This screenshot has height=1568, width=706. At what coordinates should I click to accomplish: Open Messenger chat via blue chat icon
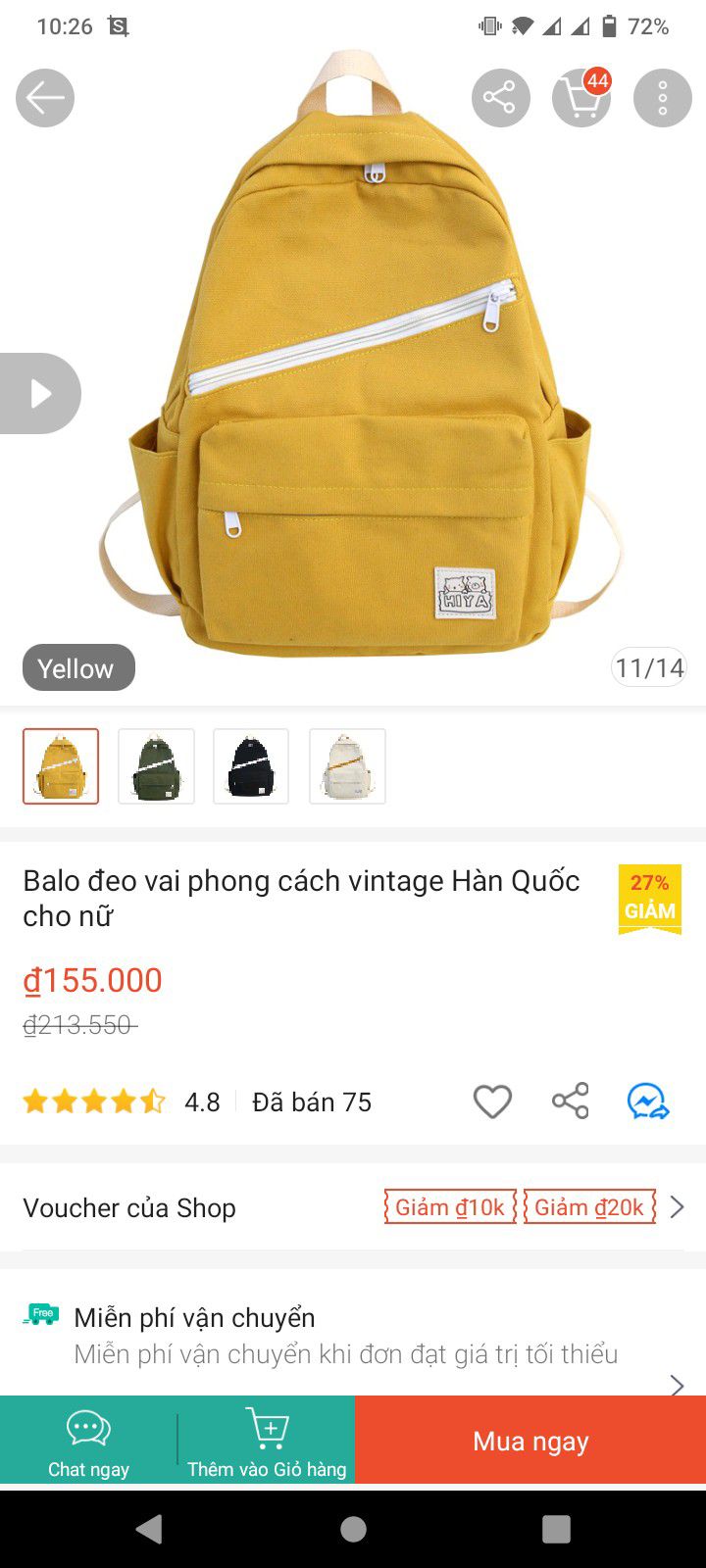648,1102
